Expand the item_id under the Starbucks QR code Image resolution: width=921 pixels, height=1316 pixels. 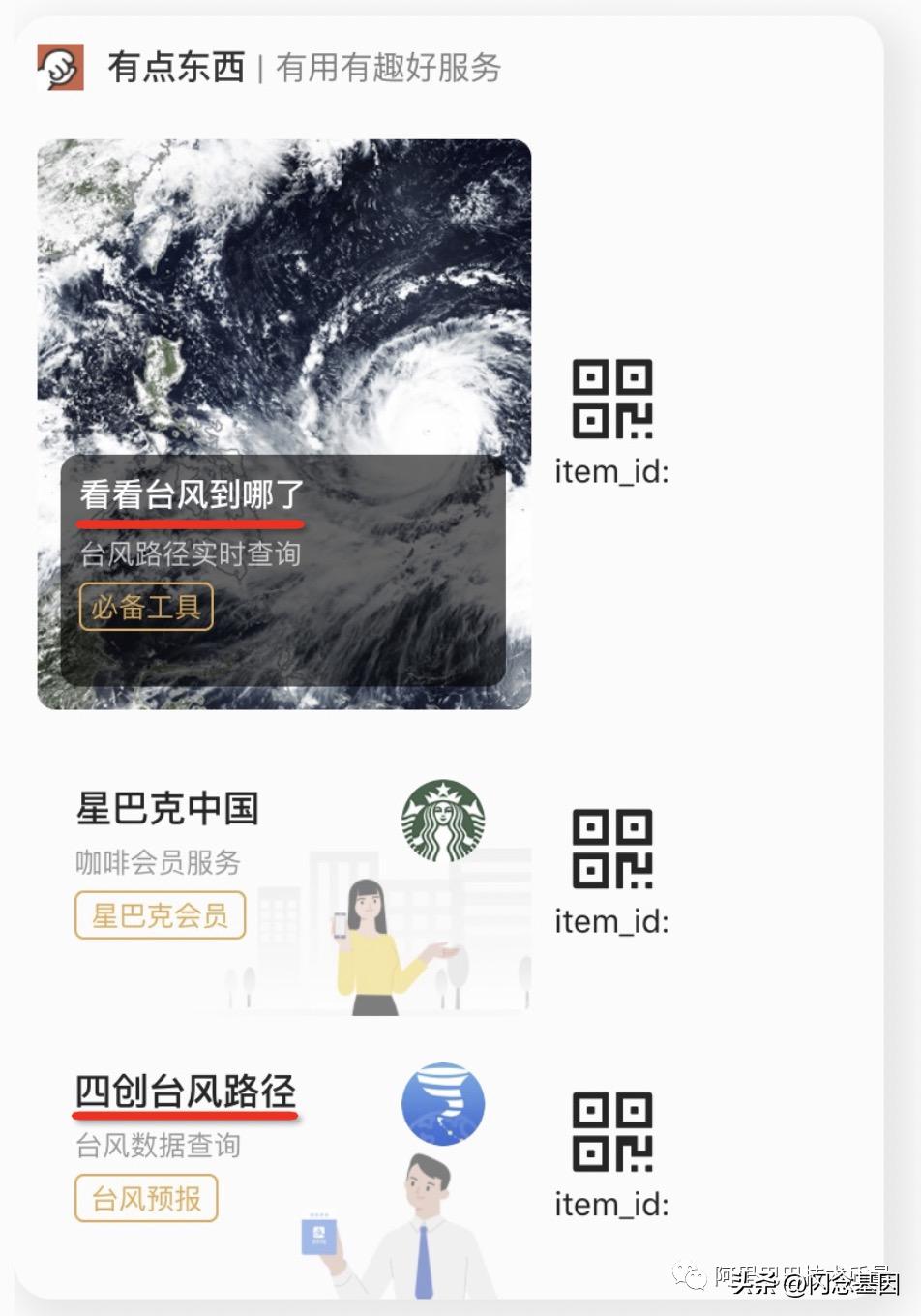pos(613,921)
